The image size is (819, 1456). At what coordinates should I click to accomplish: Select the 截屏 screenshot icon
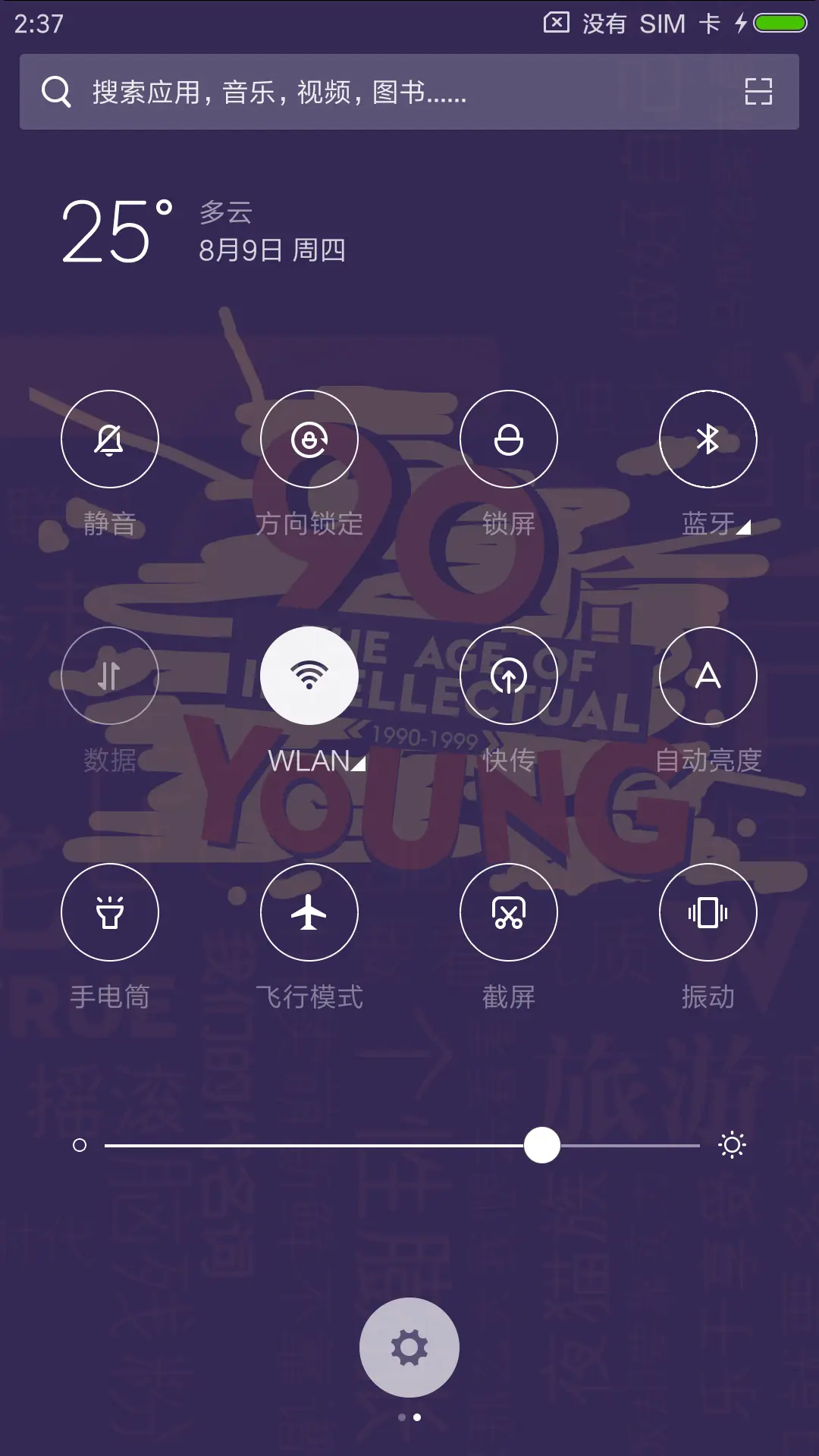pyautogui.click(x=509, y=912)
